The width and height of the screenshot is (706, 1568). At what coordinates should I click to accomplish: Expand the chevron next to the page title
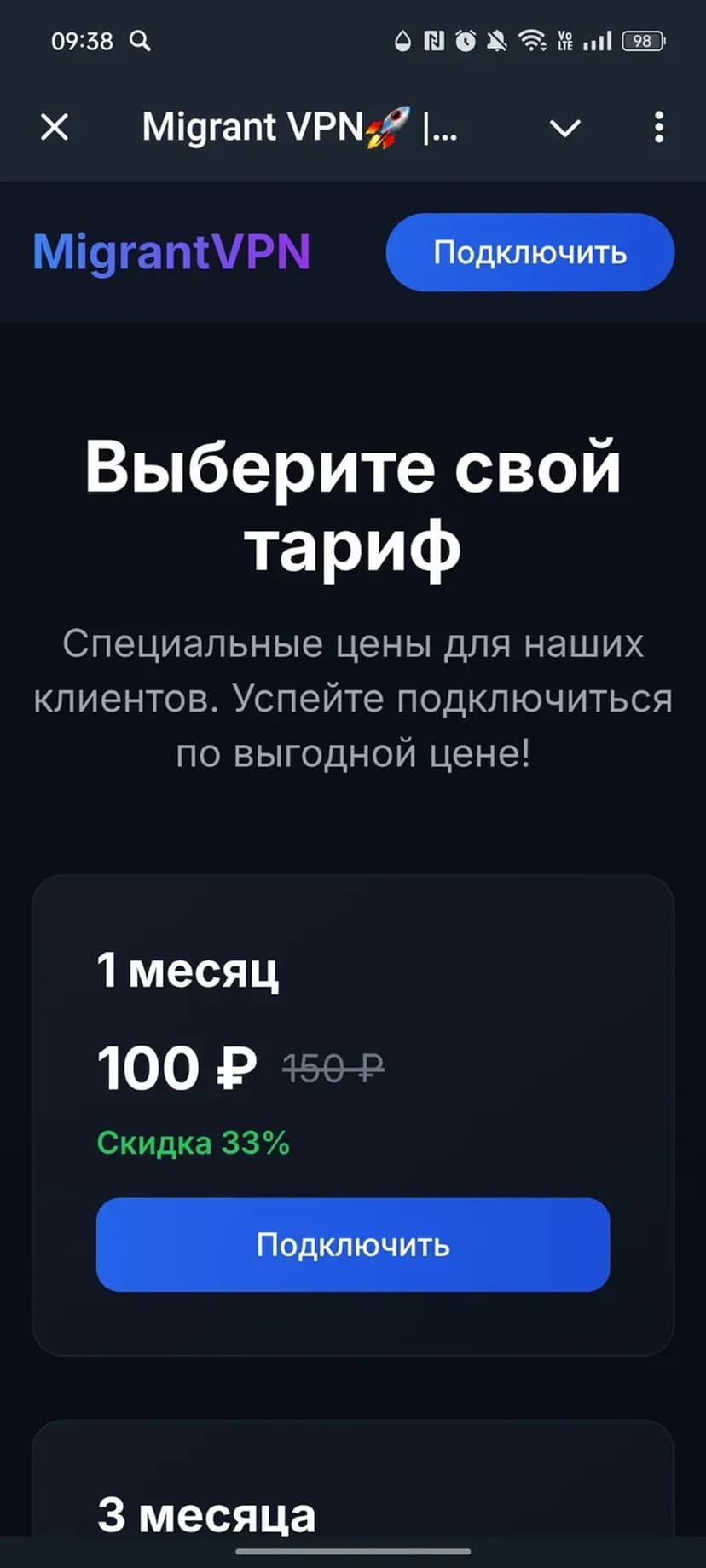pyautogui.click(x=564, y=129)
